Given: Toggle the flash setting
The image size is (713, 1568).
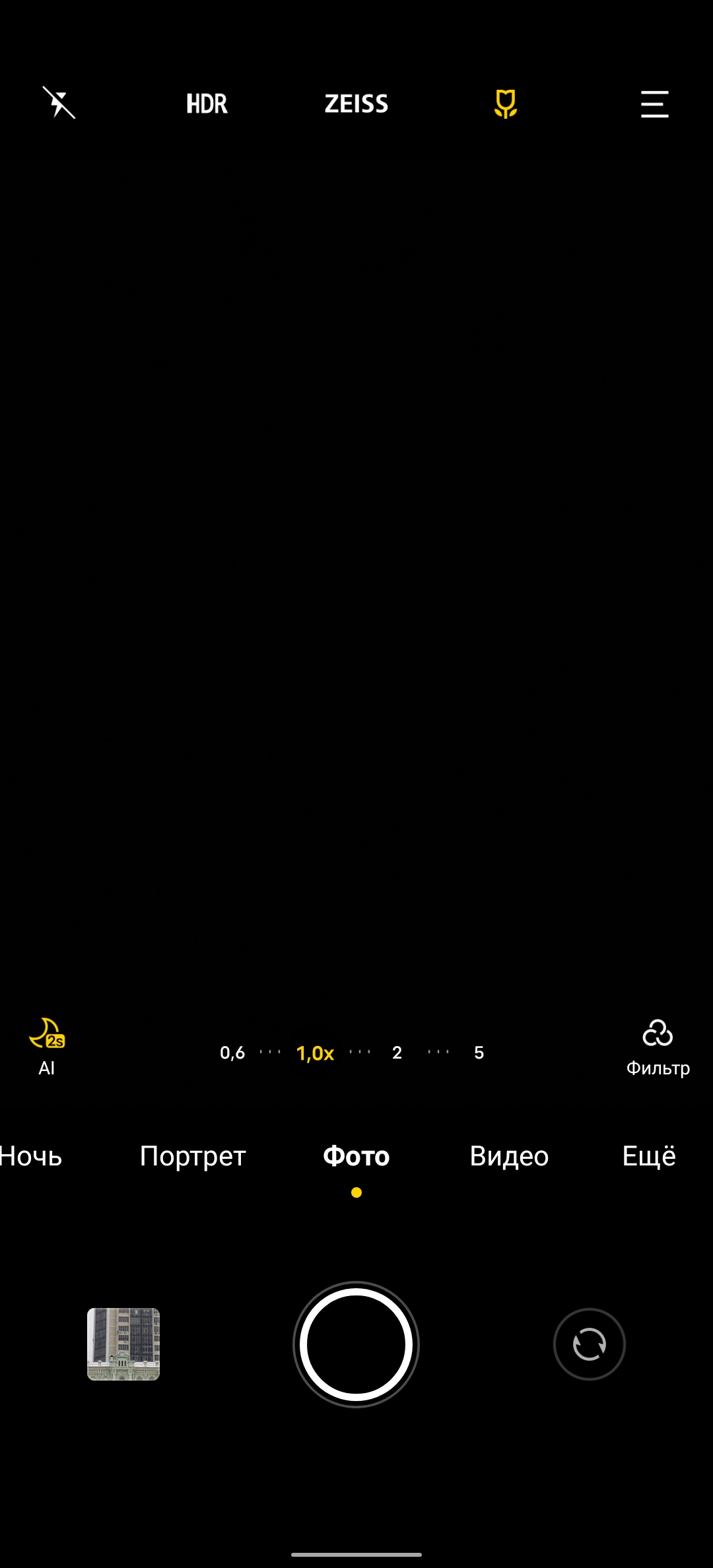Looking at the screenshot, I should click(59, 104).
